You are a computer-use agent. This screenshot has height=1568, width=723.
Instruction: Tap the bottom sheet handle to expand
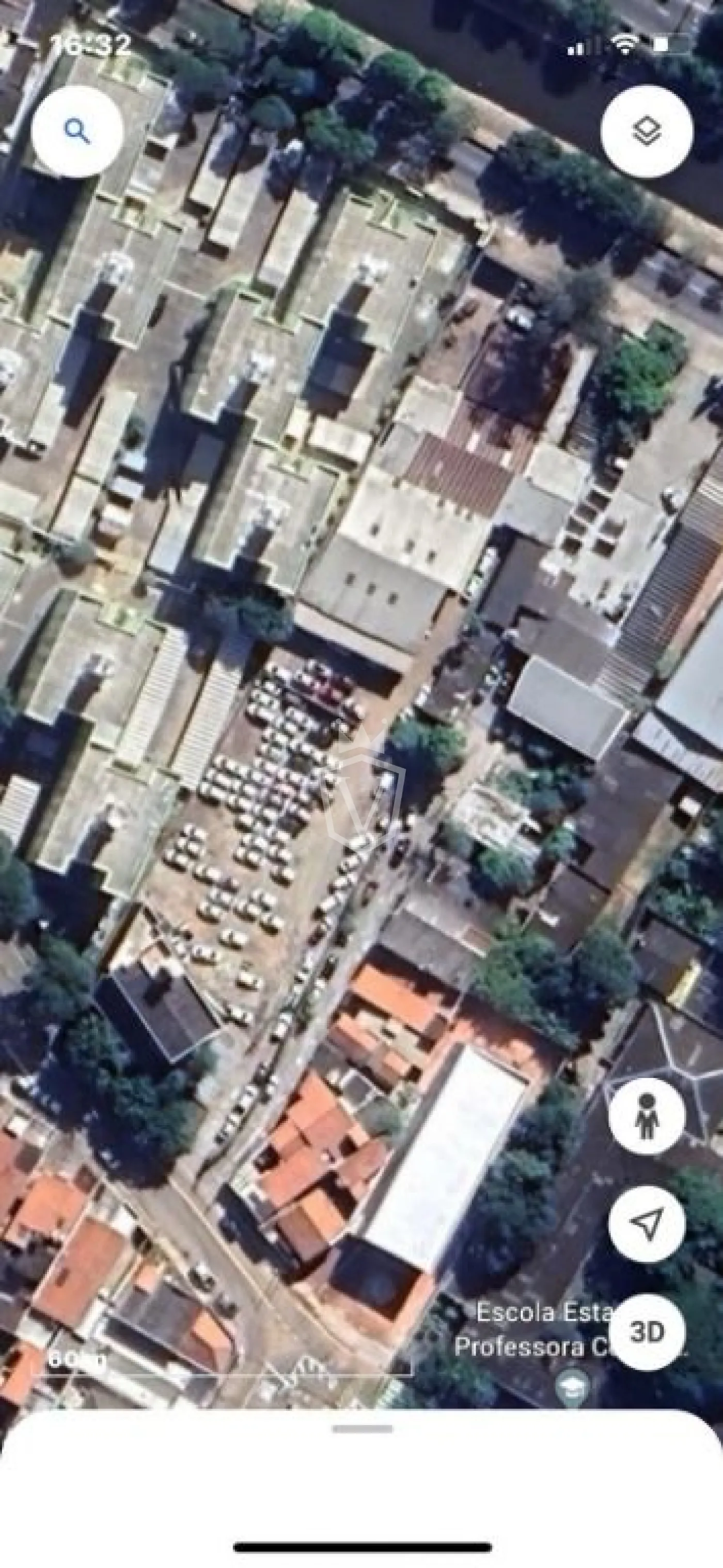(x=363, y=1429)
